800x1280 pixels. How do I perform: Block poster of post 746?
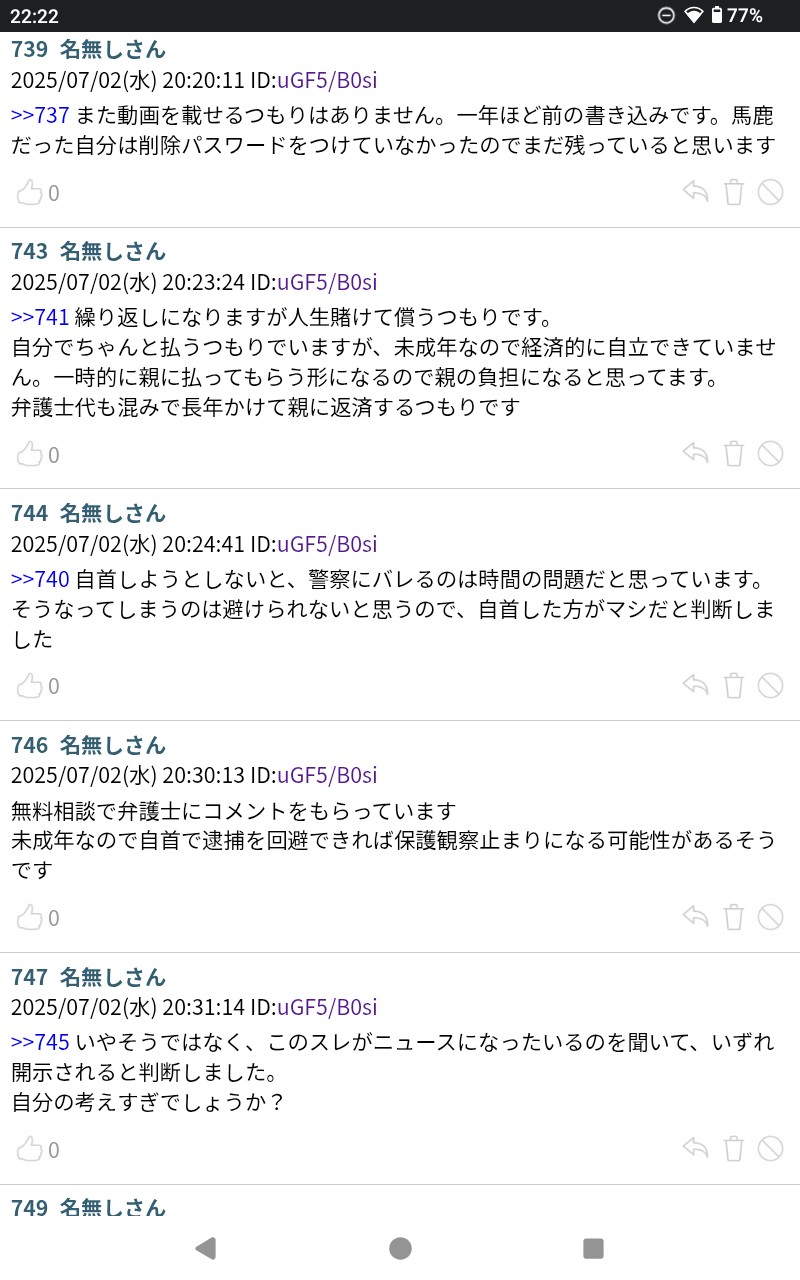(770, 917)
